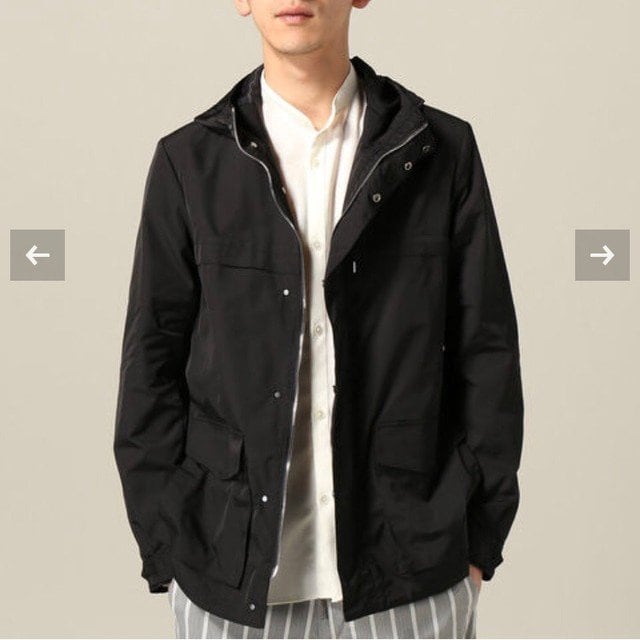Show the next product photo
The height and width of the screenshot is (640, 640).
[x=602, y=255]
